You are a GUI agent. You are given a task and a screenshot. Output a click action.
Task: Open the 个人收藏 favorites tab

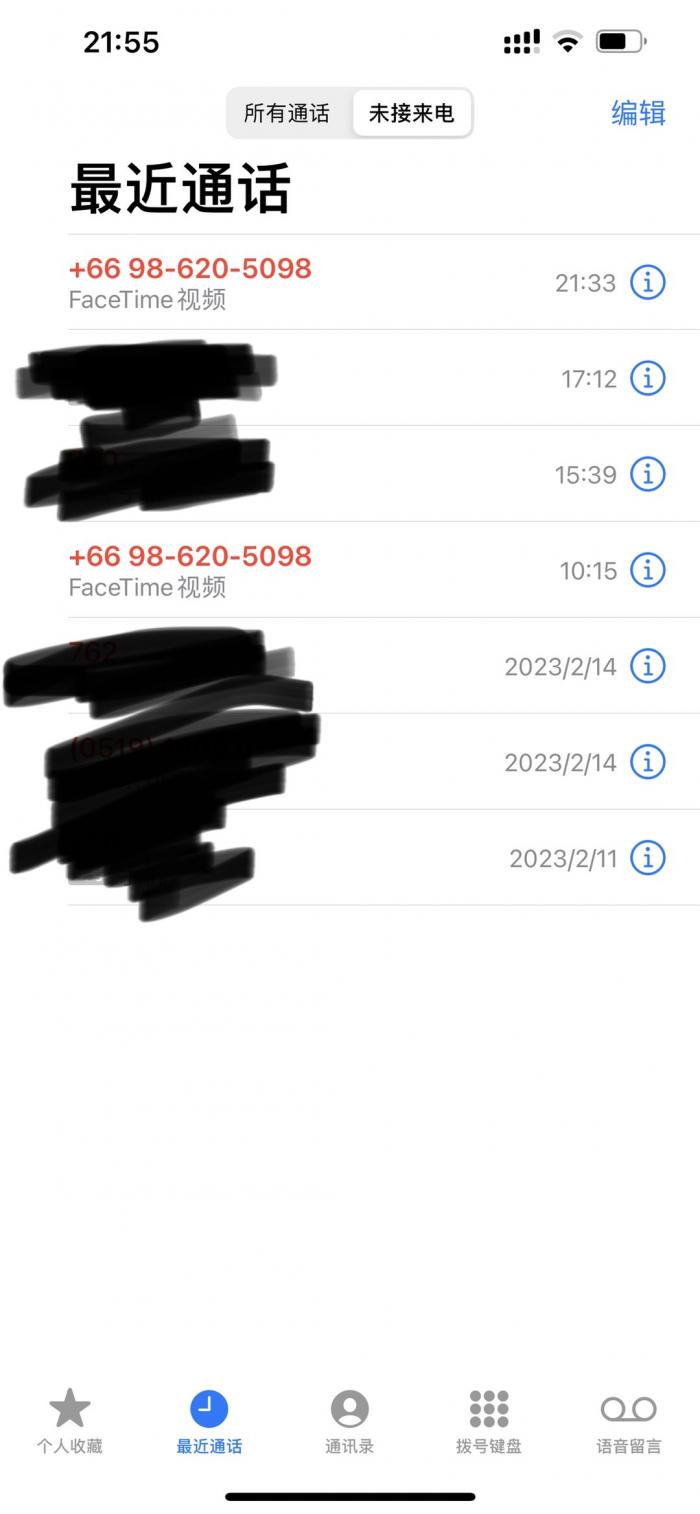pyautogui.click(x=70, y=1421)
